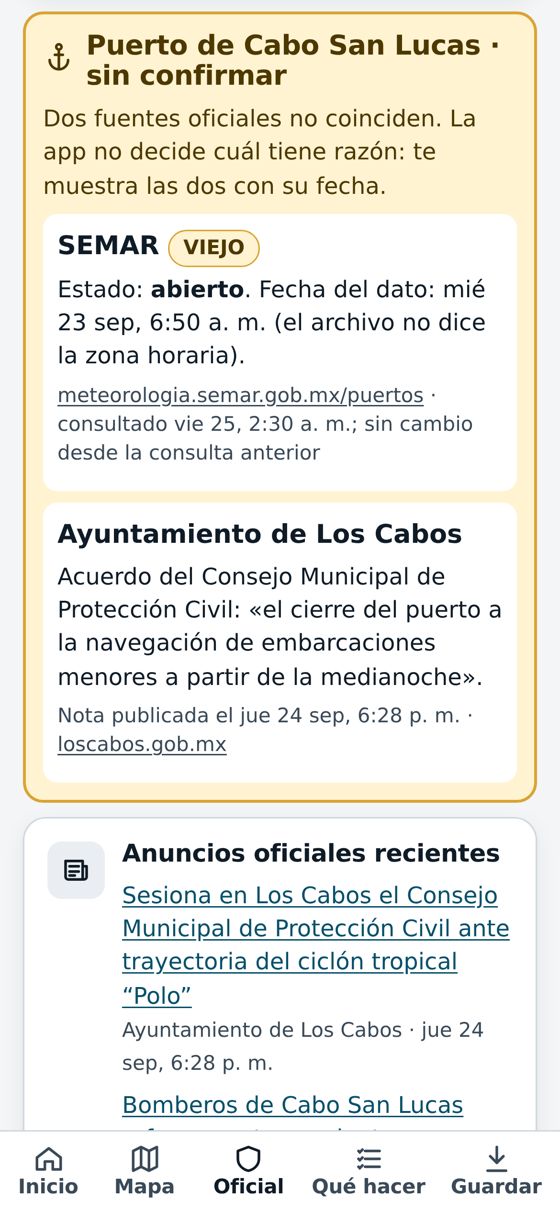Switch to the Mapa tab
The image size is (560, 1212).
click(144, 1172)
